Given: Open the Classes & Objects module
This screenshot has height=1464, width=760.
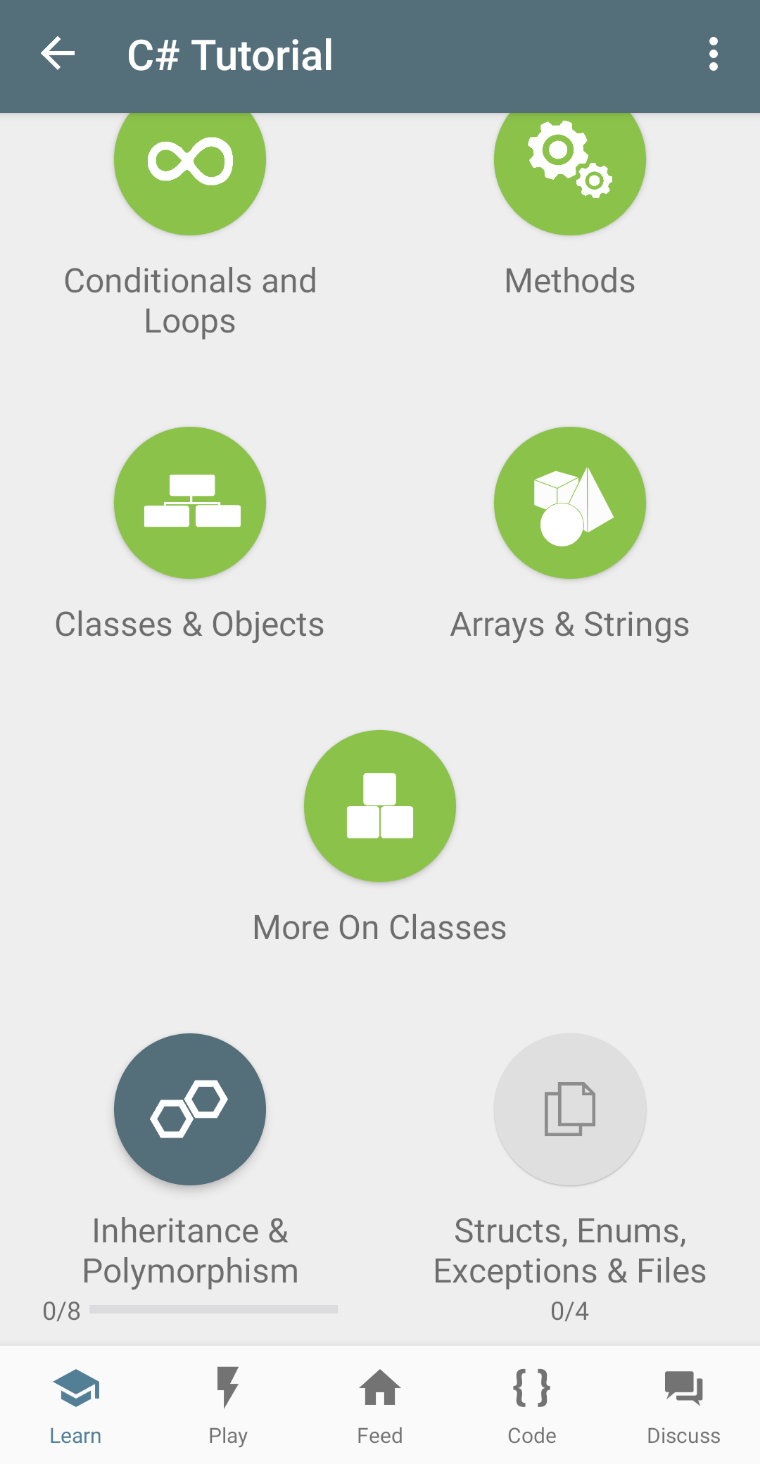Looking at the screenshot, I should click(190, 503).
